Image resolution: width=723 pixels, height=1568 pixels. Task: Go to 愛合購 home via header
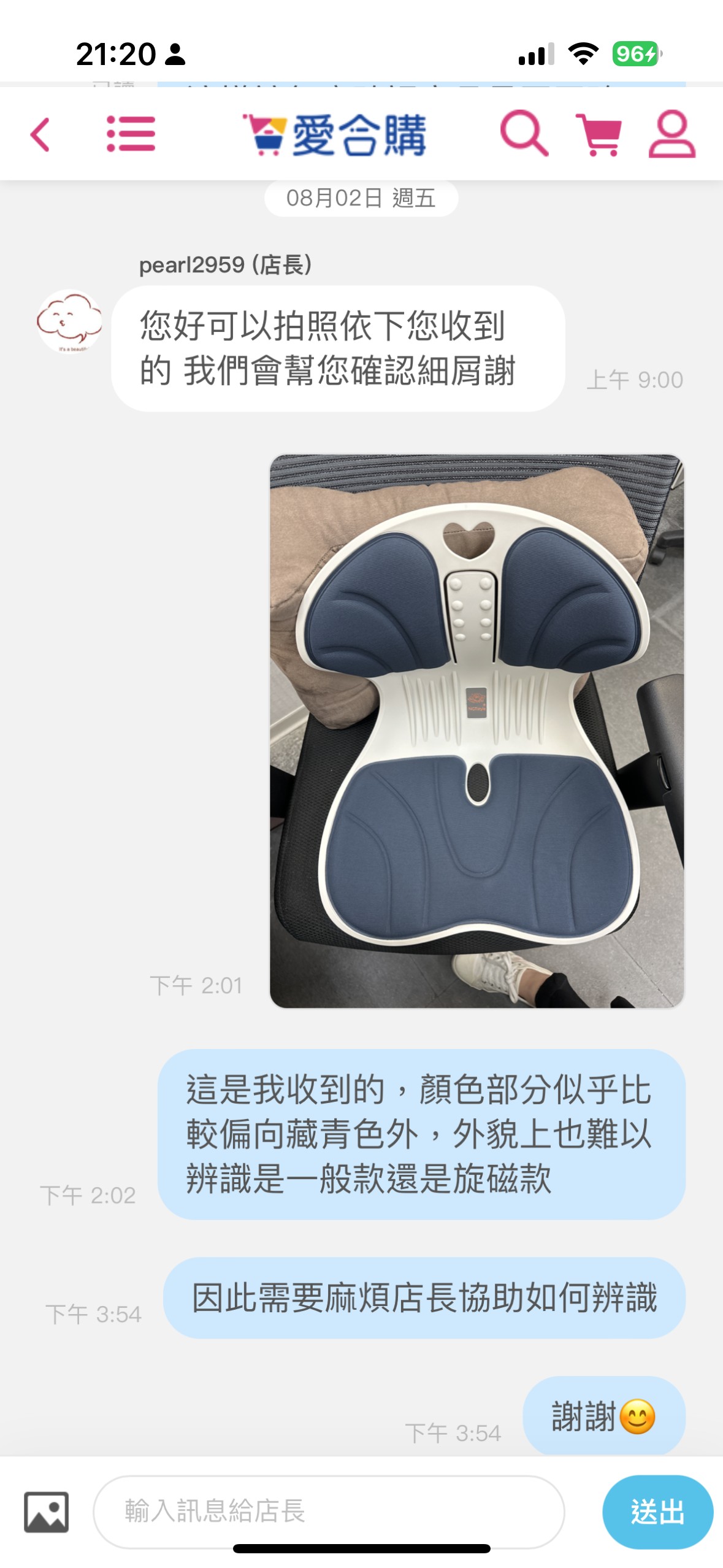(334, 134)
